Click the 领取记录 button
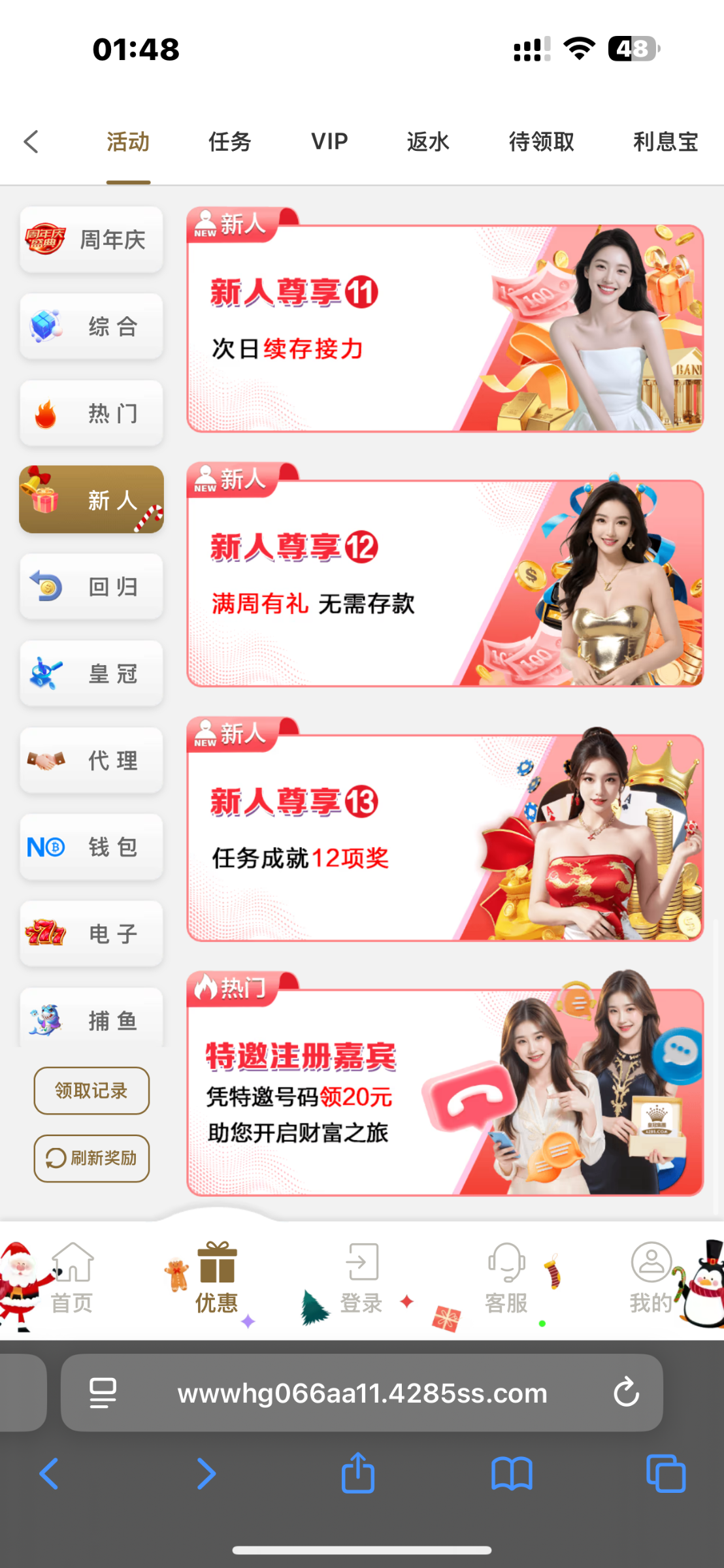724x1568 pixels. 91,1090
